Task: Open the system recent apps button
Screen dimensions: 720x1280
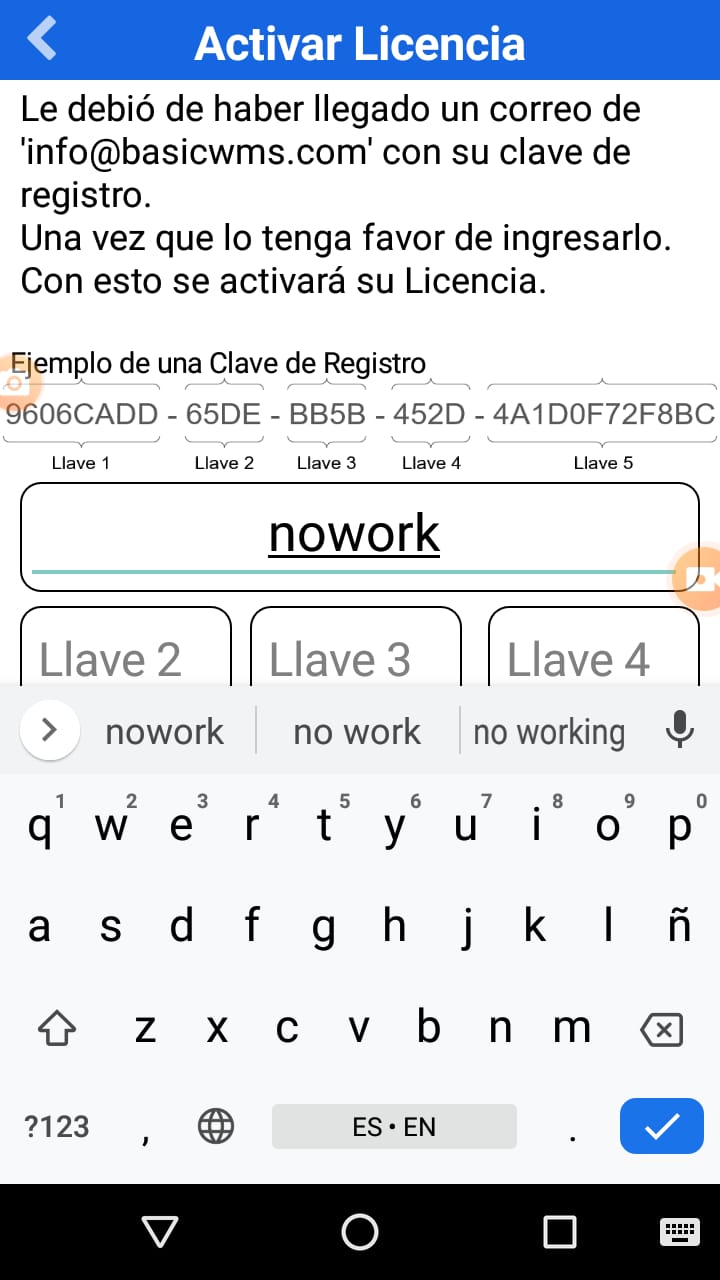Action: pyautogui.click(x=560, y=1231)
